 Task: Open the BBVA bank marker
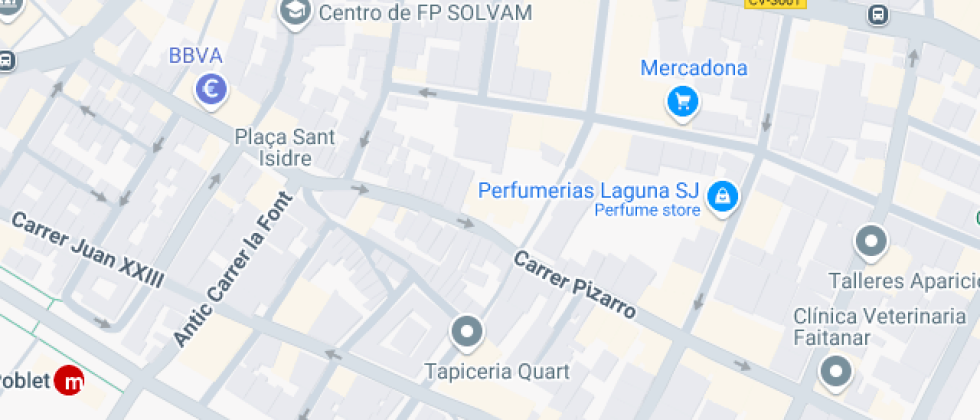(212, 91)
